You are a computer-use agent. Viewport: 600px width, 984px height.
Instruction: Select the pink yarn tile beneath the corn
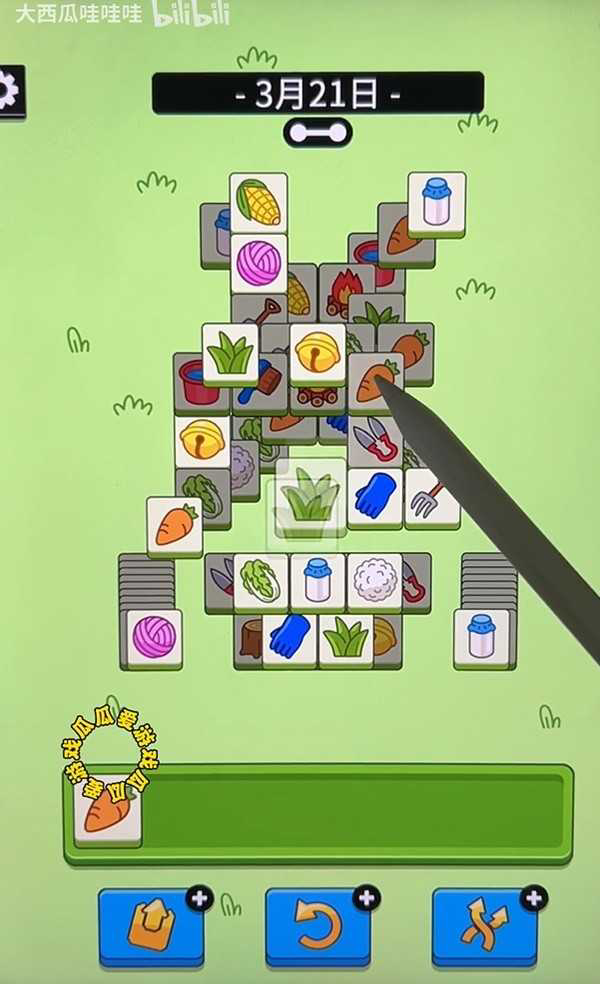point(258,262)
